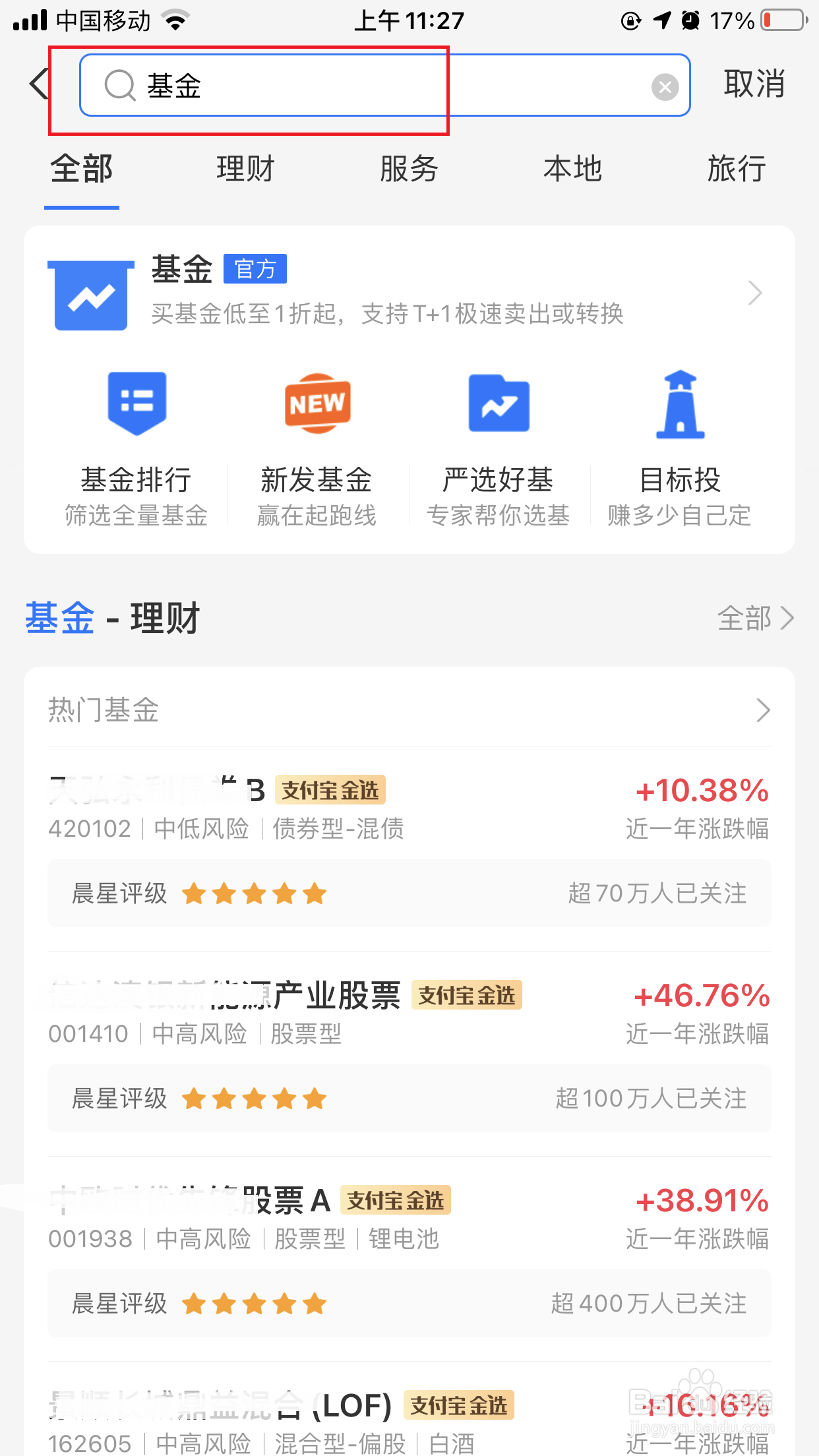This screenshot has width=819, height=1456.
Task: Tap the five-star 晨星评级 rating of fund 001938
Action: point(254,1302)
